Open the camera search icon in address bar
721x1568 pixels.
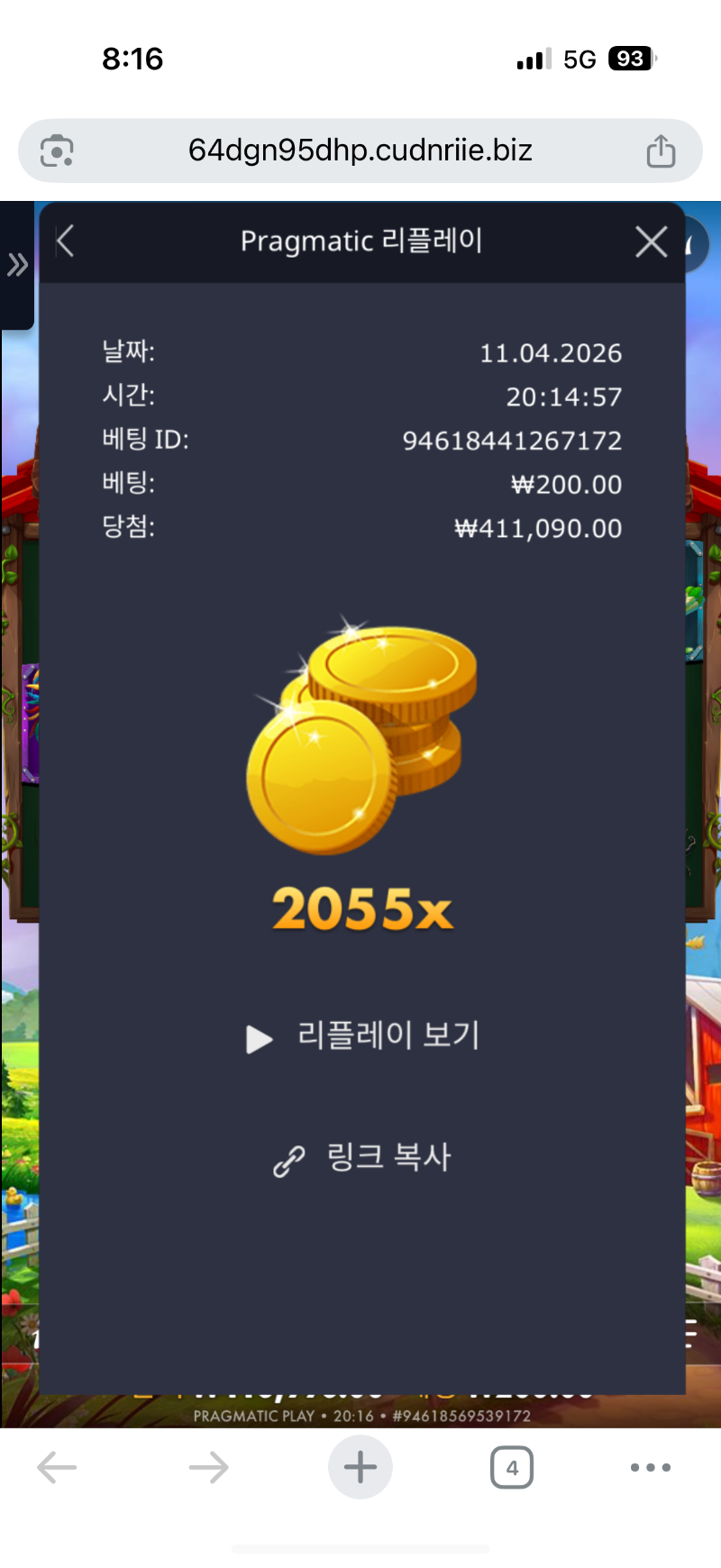point(57,151)
